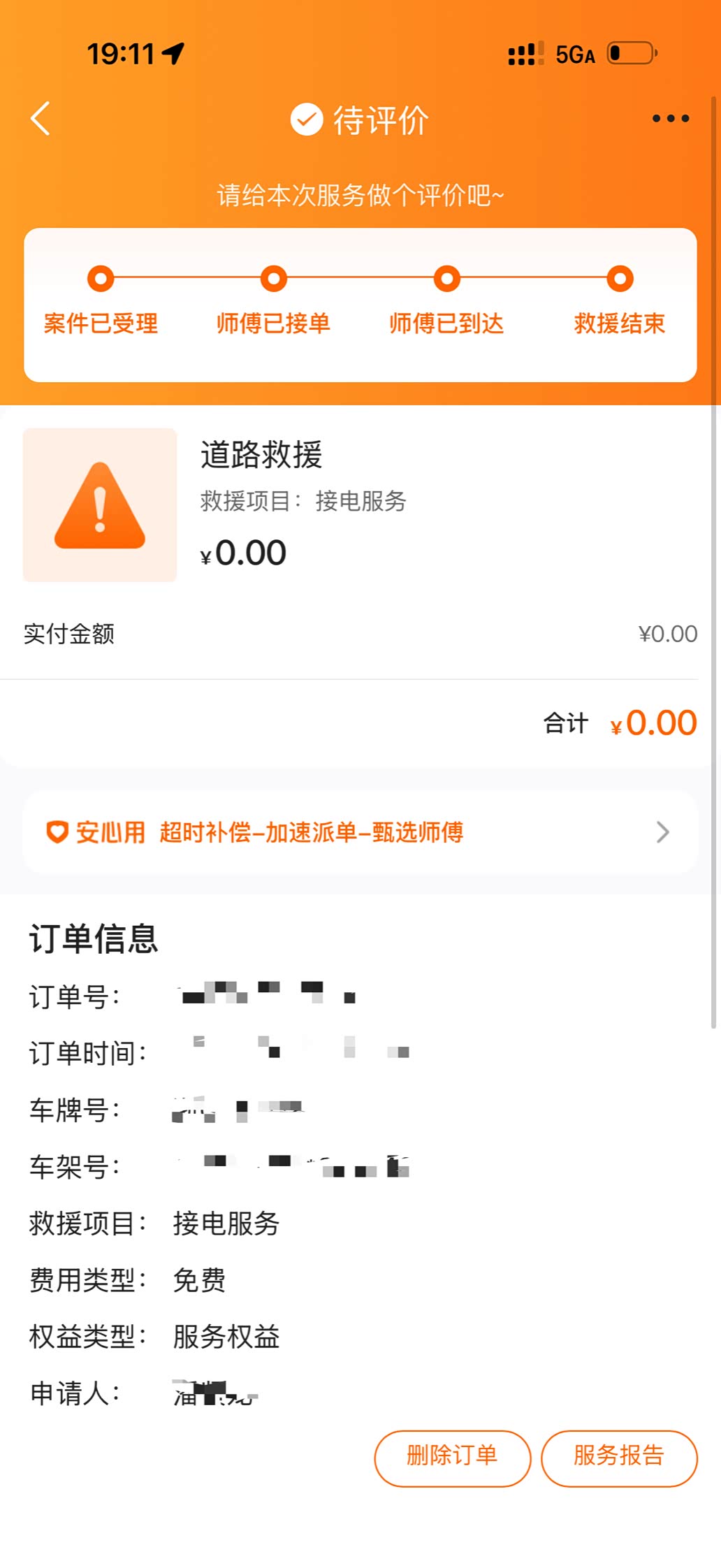View the 服务报告 service report
The width and height of the screenshot is (721, 1568).
point(619,1458)
